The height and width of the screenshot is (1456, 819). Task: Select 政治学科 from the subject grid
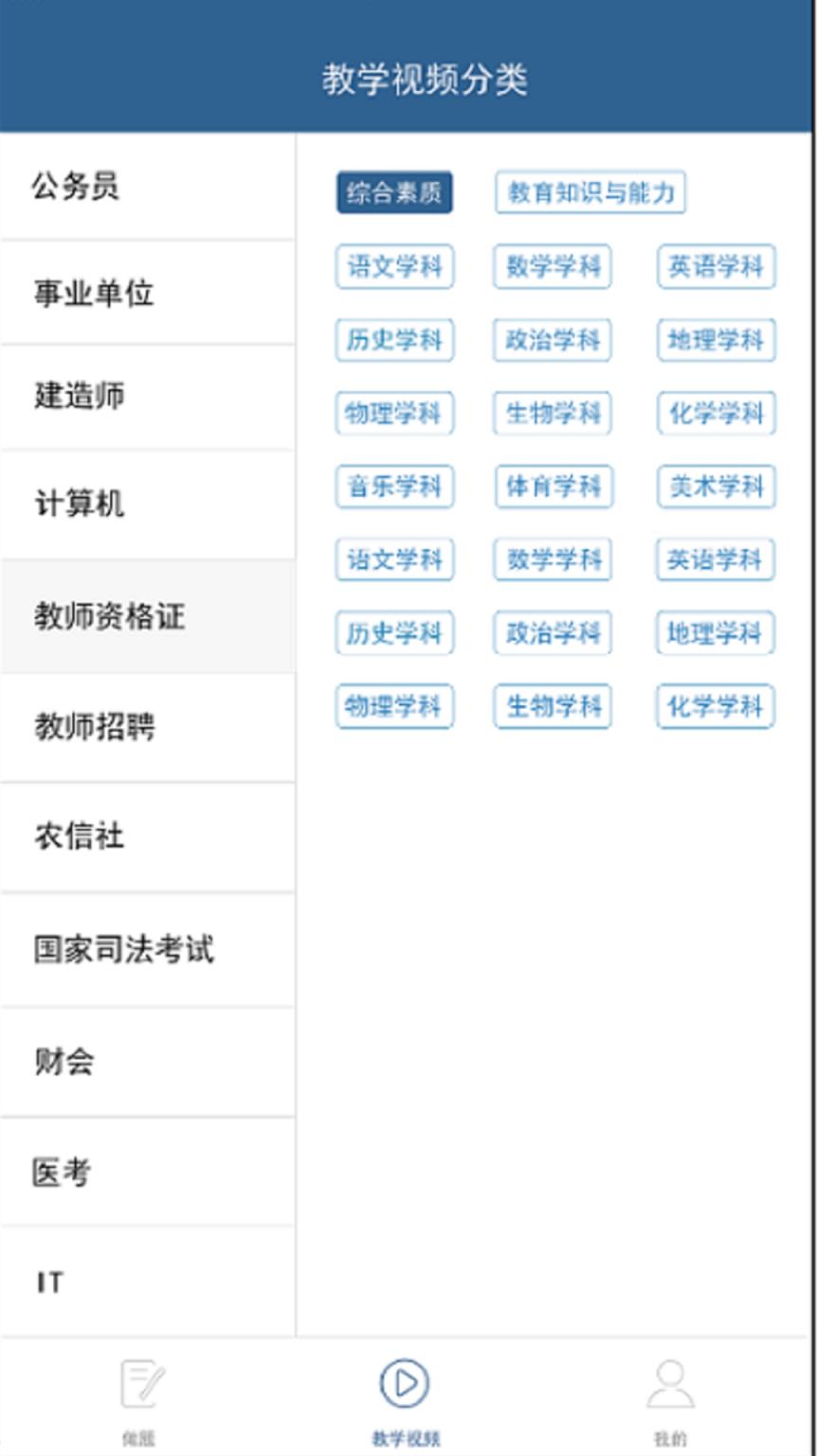pos(555,340)
